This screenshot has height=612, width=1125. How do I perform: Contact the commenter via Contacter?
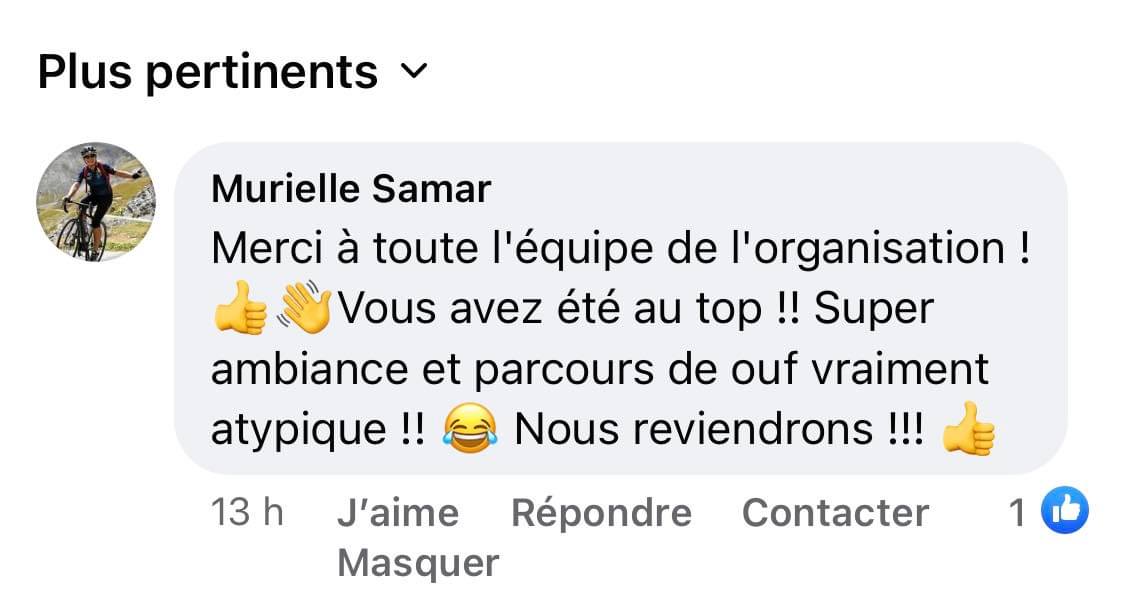click(x=835, y=513)
